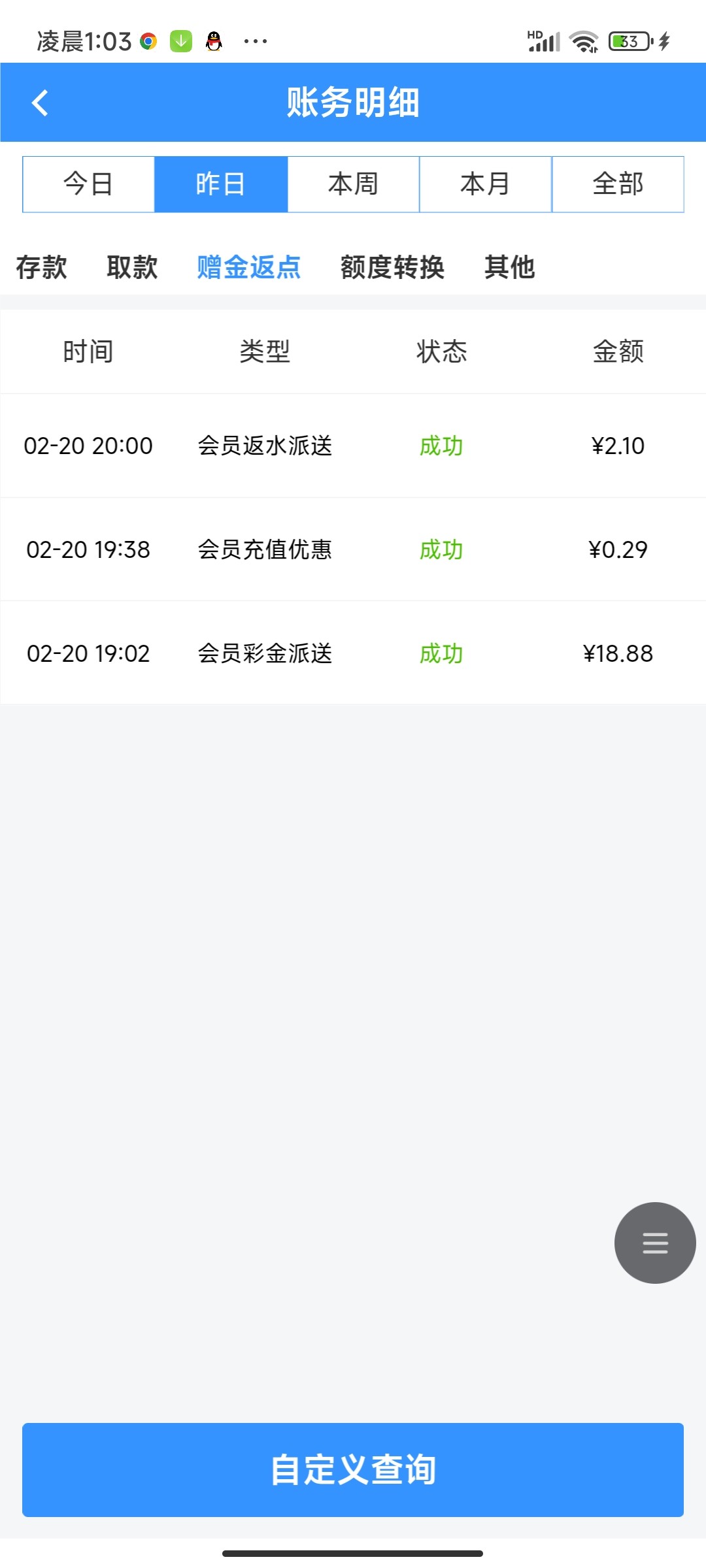Screen dimensions: 706x1568
Task: Tap the 自定义查询 button
Action: click(353, 1470)
